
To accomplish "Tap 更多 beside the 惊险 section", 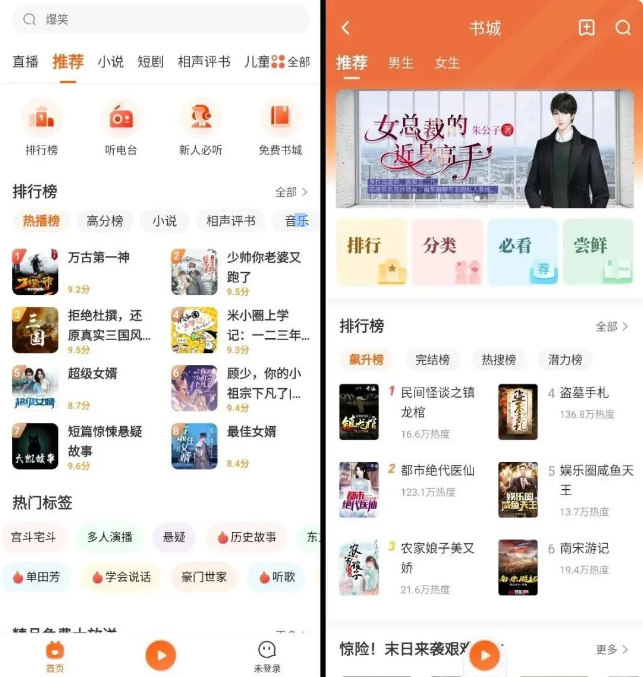I will [x=611, y=649].
